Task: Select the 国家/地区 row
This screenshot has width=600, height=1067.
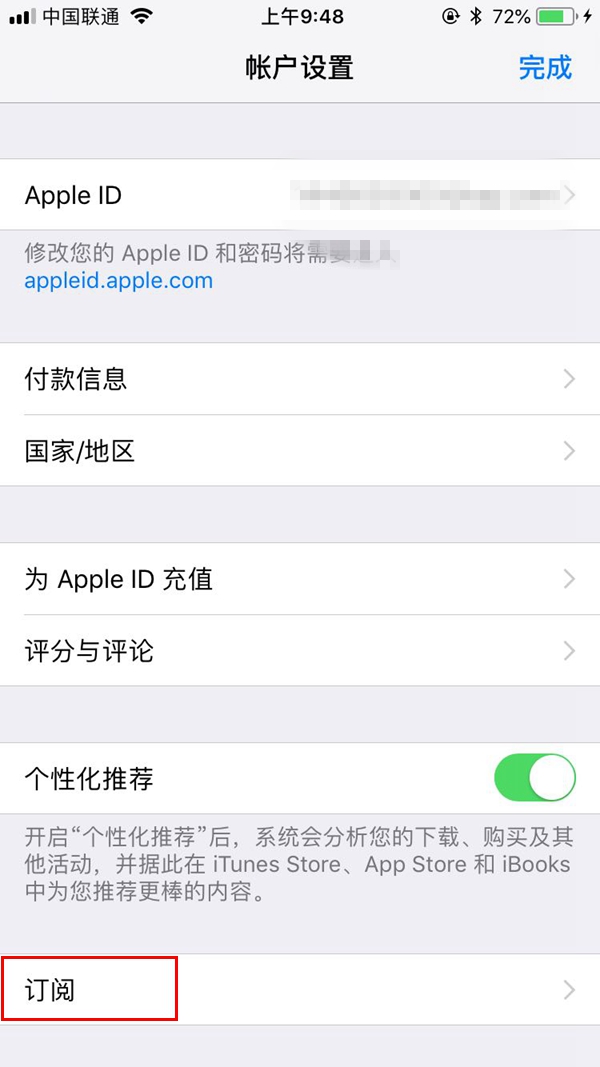Action: (300, 451)
